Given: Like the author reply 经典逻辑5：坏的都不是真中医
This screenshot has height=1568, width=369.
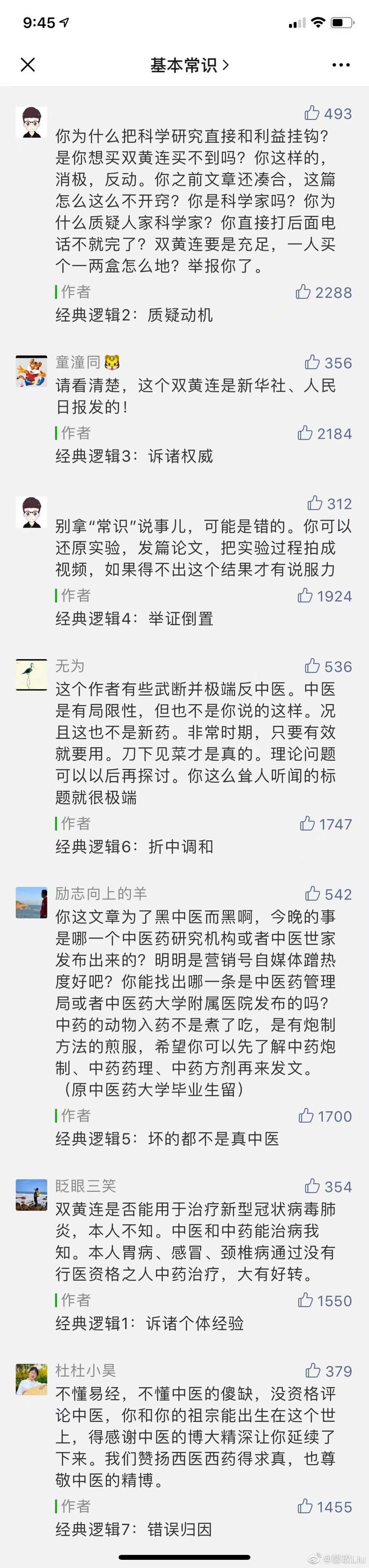Looking at the screenshot, I should tap(306, 1116).
